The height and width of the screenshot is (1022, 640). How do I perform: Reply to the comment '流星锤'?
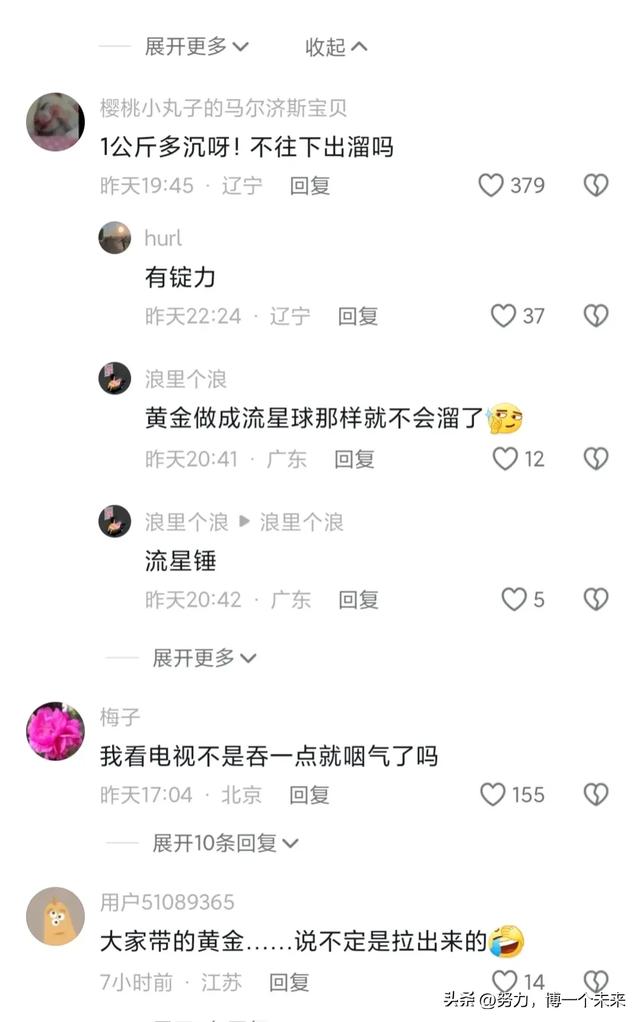point(357,599)
